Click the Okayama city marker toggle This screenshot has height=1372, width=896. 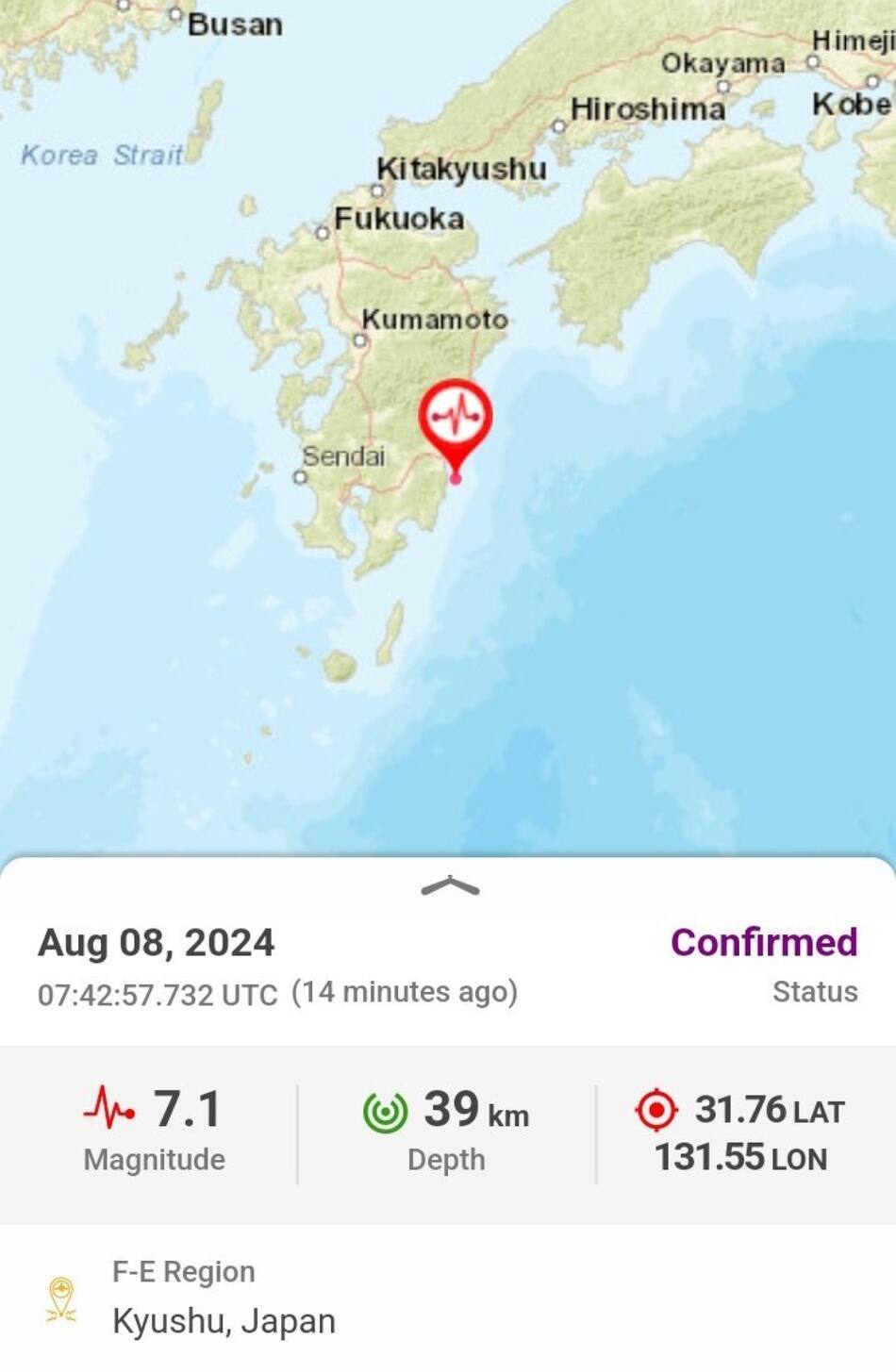coord(723,85)
